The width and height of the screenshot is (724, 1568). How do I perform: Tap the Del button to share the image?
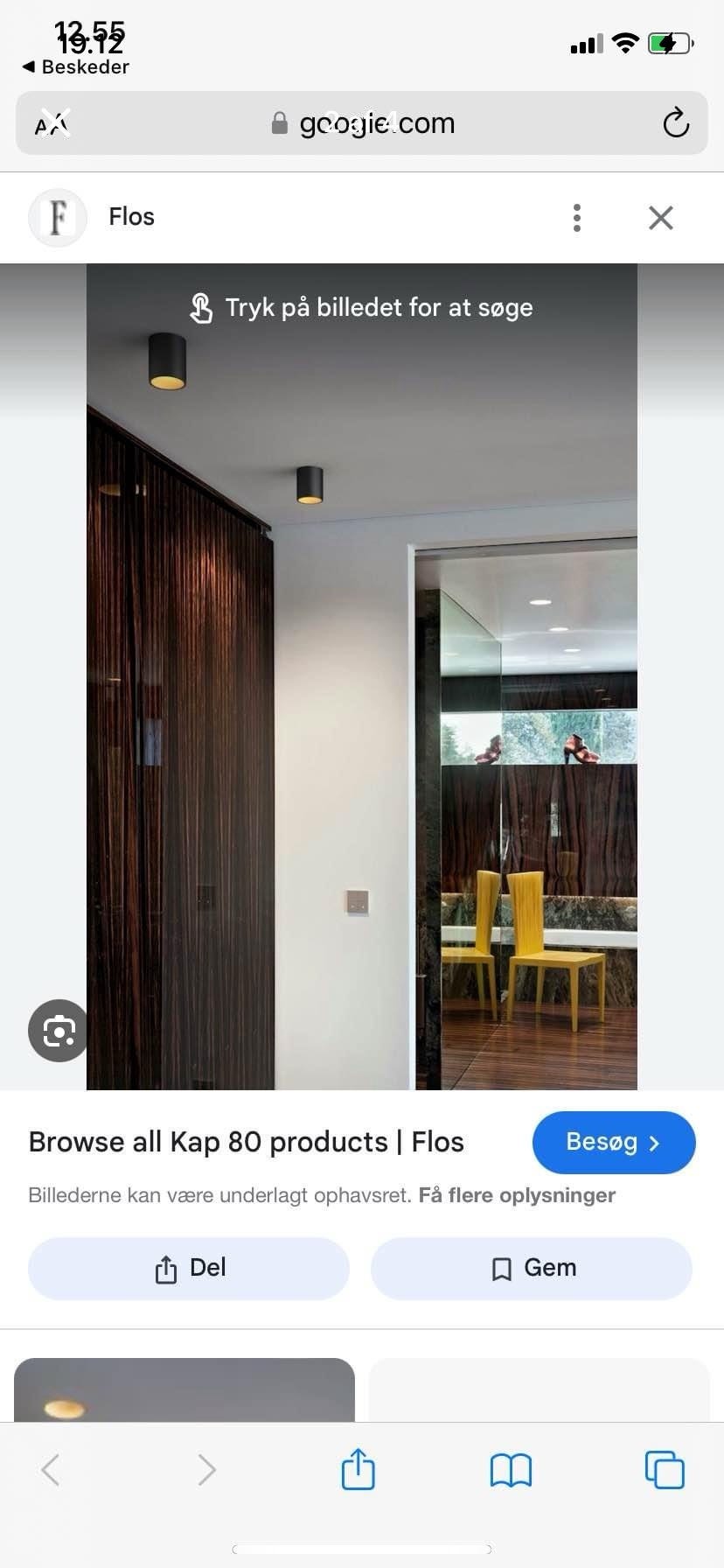click(187, 1268)
